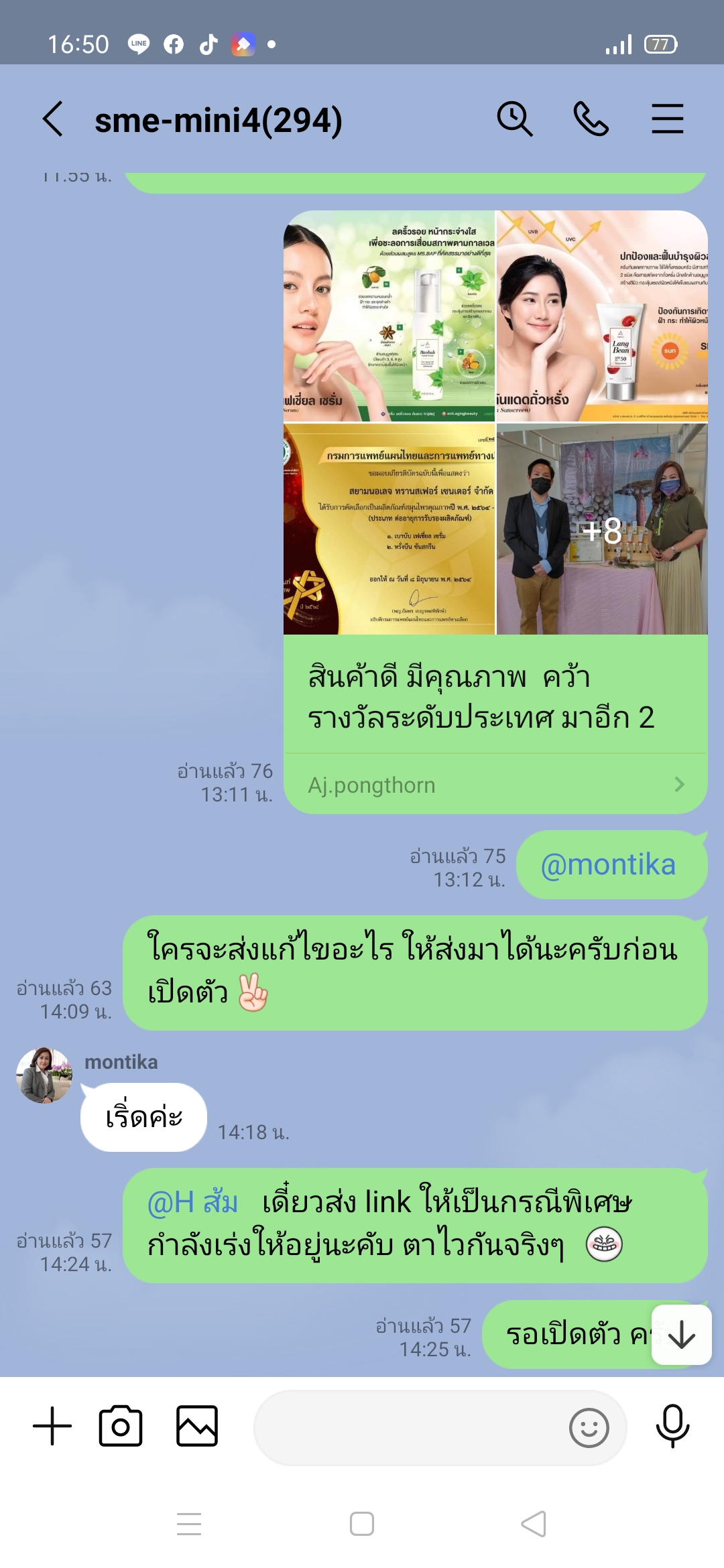Start a group call

[591, 119]
